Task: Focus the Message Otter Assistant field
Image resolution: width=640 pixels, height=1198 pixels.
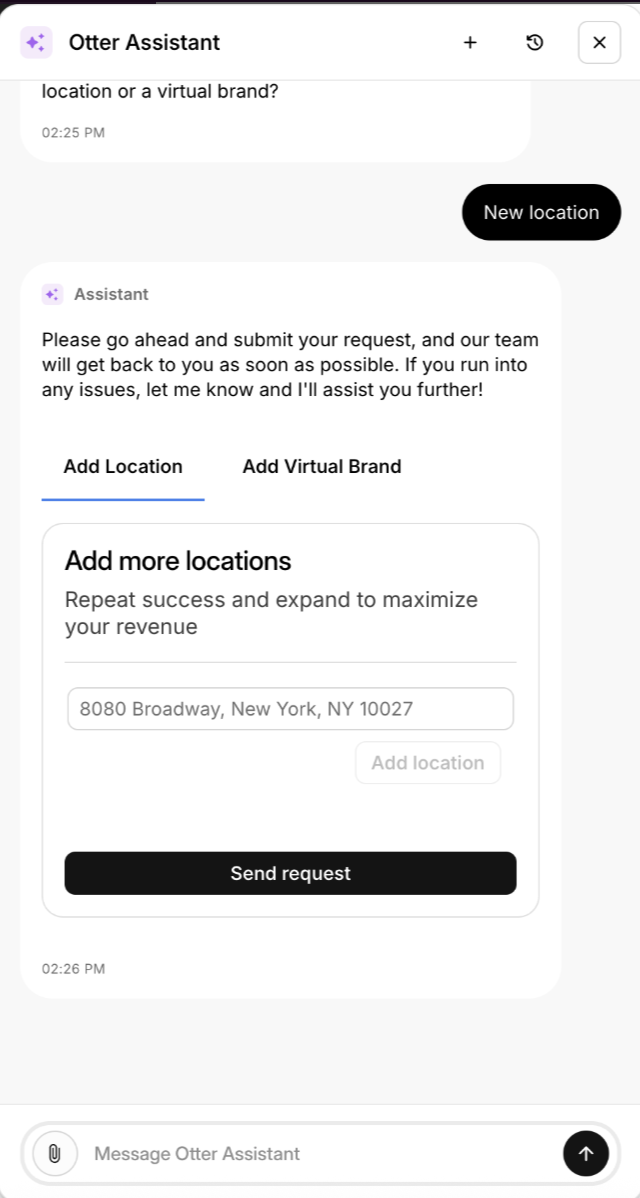Action: [320, 1154]
